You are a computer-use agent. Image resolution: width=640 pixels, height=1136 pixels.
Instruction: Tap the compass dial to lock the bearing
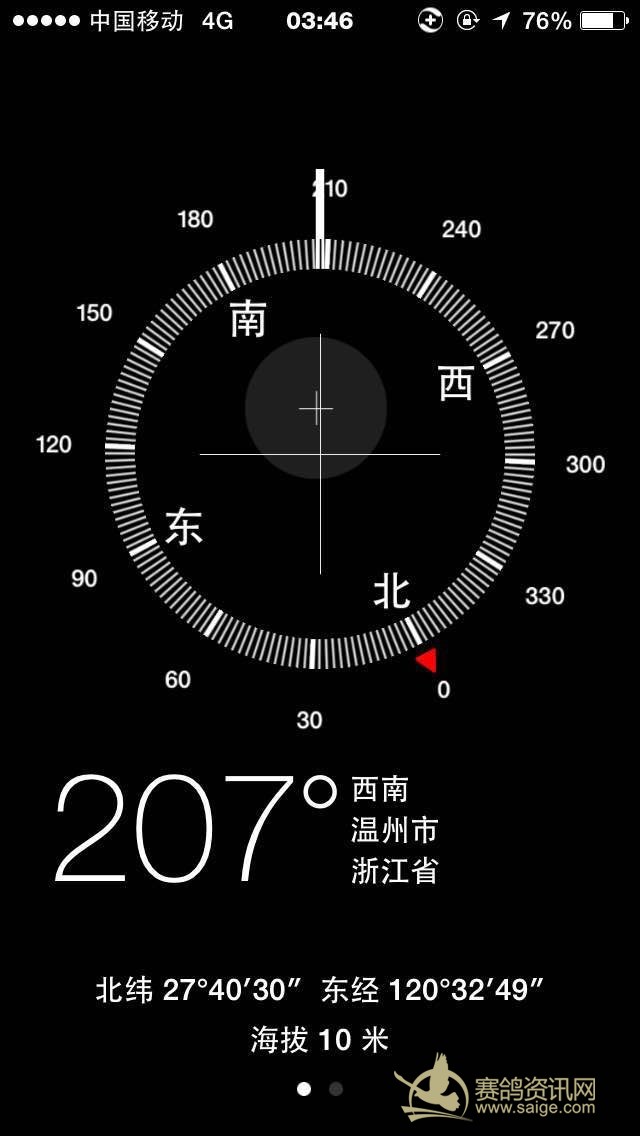click(x=320, y=454)
